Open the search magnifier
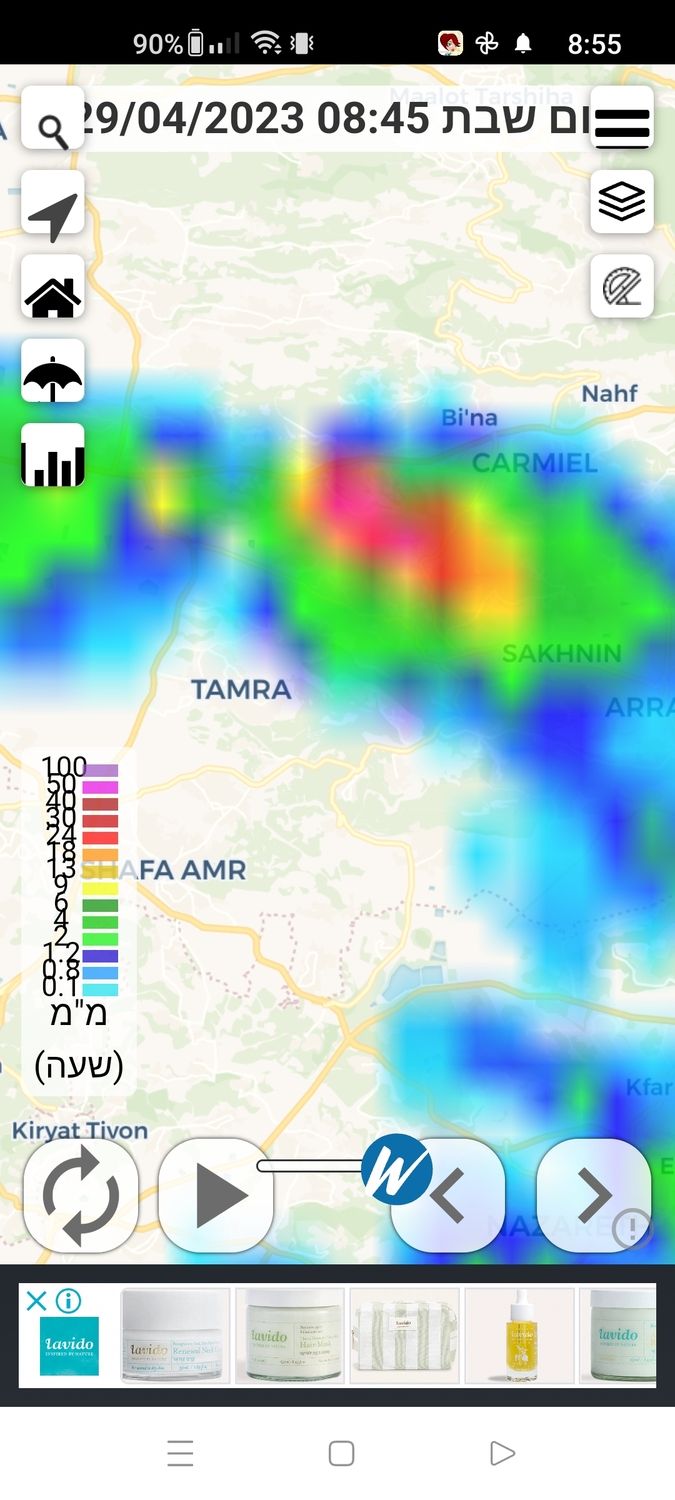675x1500 pixels. (52, 119)
